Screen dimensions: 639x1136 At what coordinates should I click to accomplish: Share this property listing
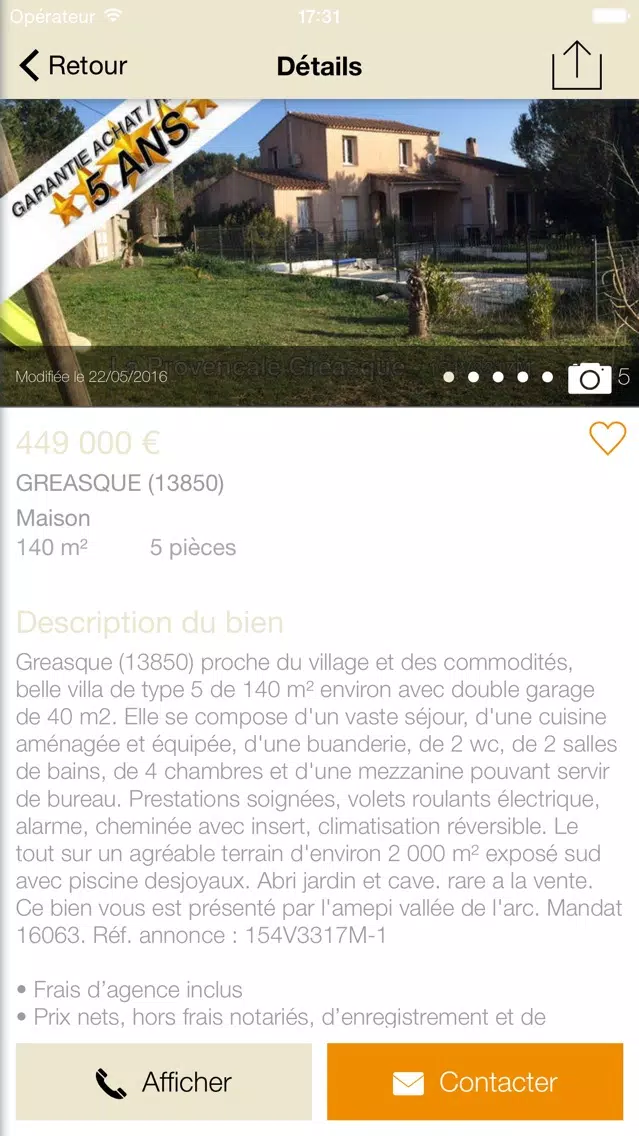577,65
